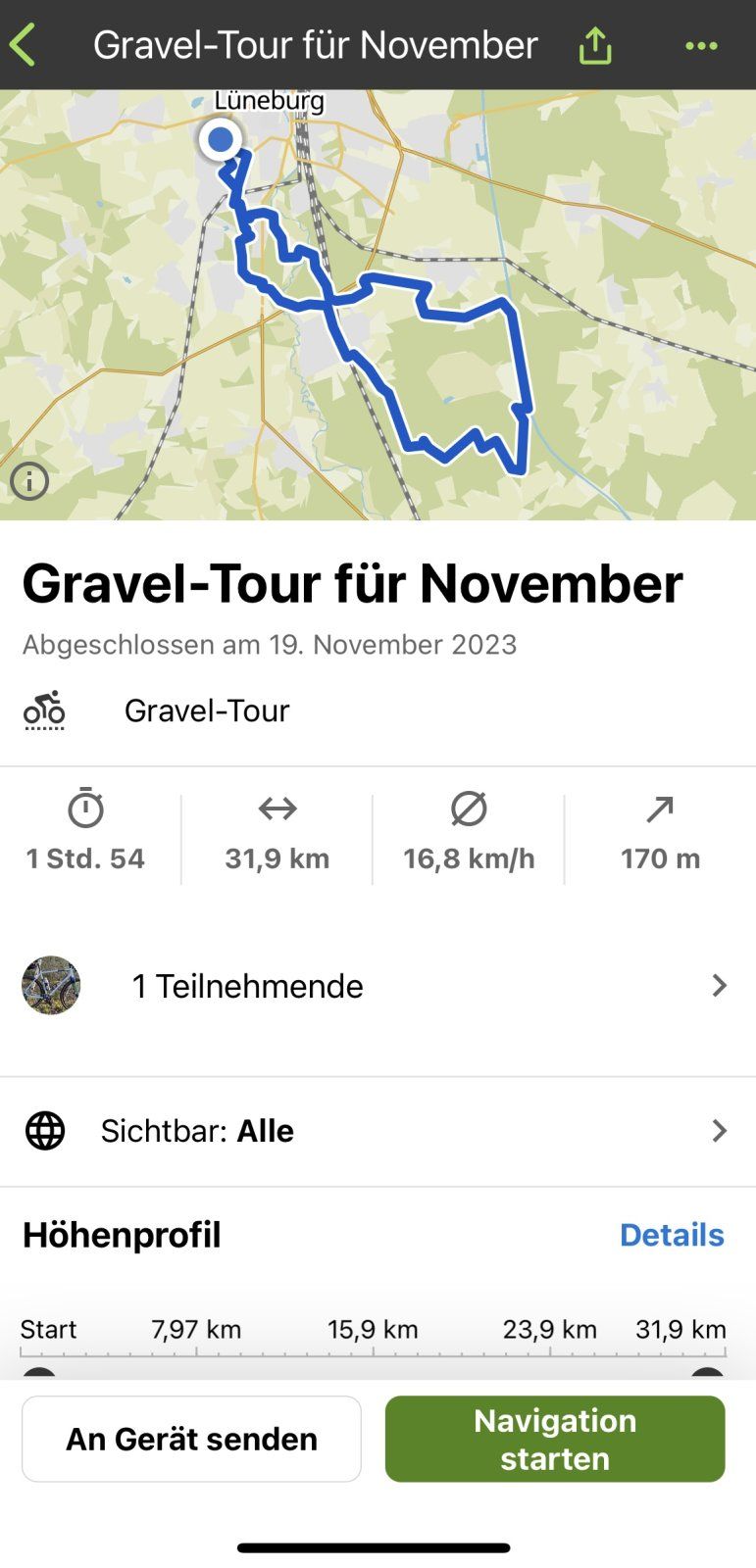View the 1 Teilnehmende list
Viewport: 756px width, 1568px height.
(378, 986)
